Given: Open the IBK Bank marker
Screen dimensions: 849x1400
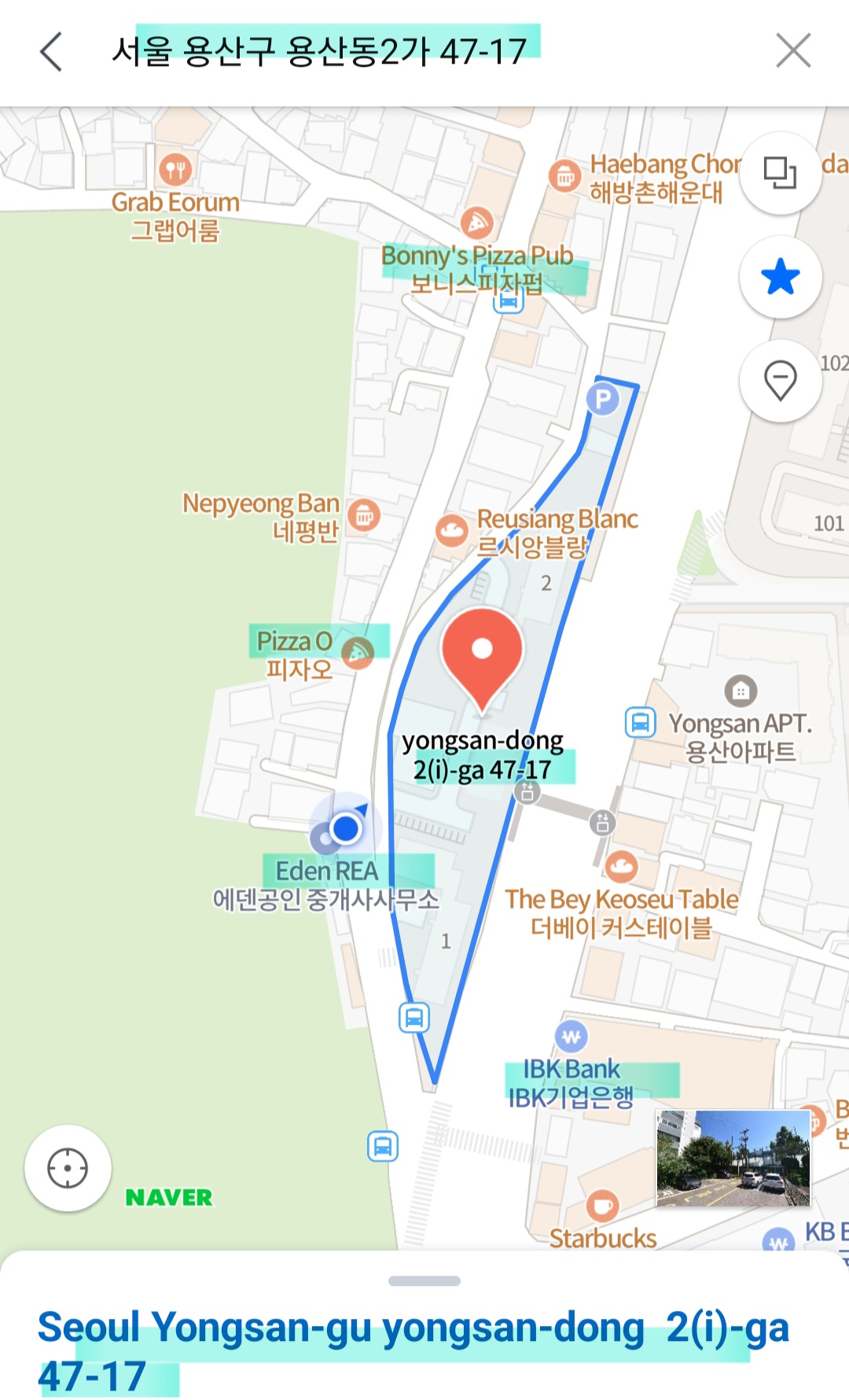Looking at the screenshot, I should click(x=572, y=1037).
